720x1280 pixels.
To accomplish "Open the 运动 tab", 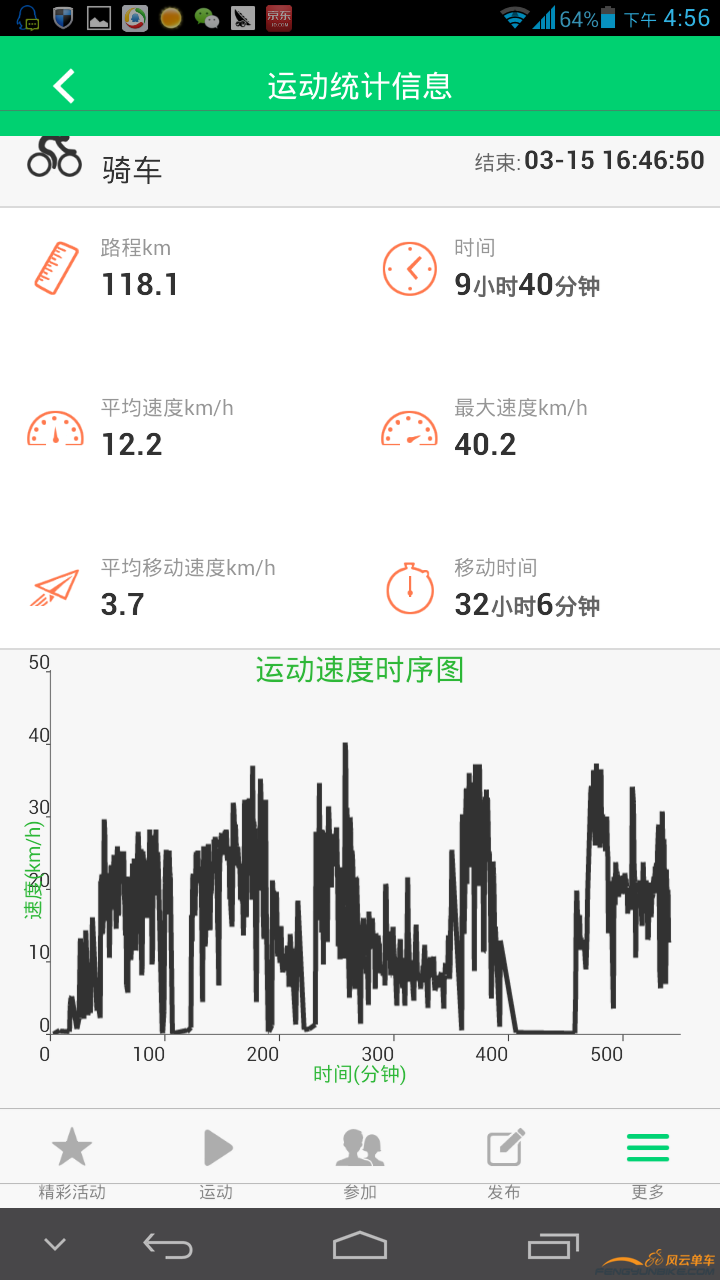I will point(216,1160).
